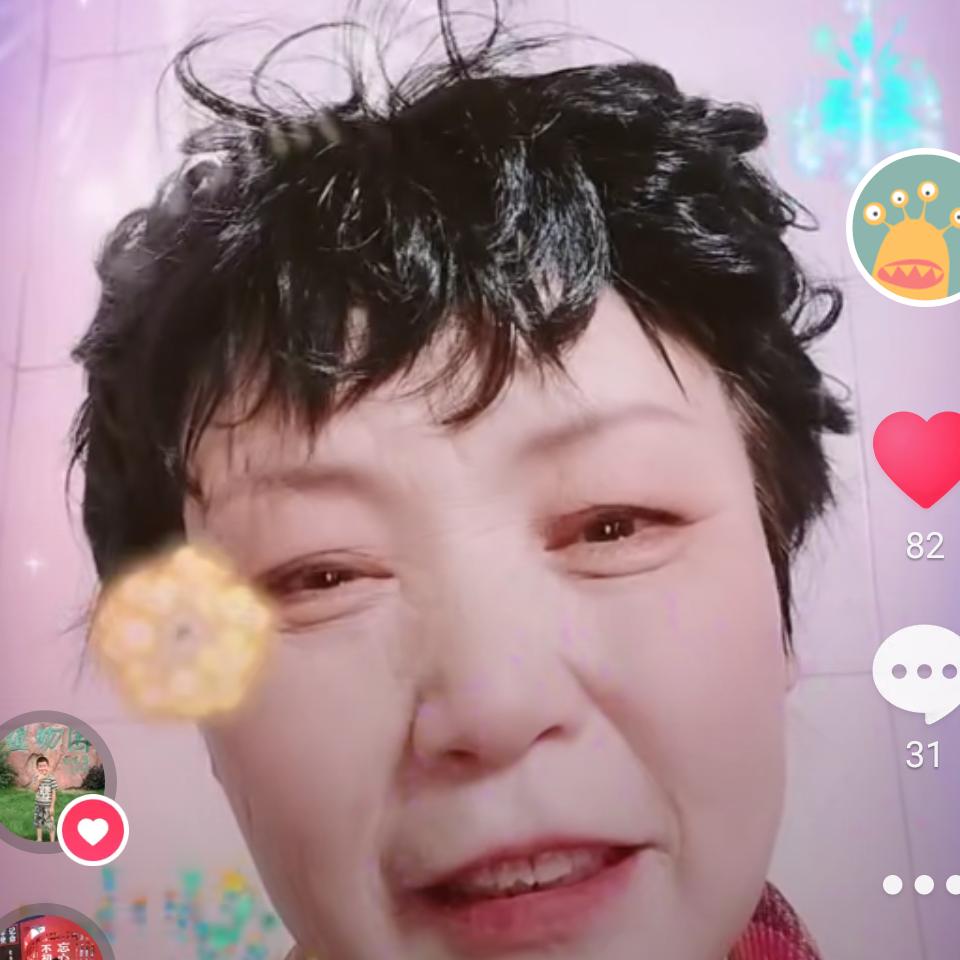
Task: Like the video with the heart icon
Action: (917, 459)
